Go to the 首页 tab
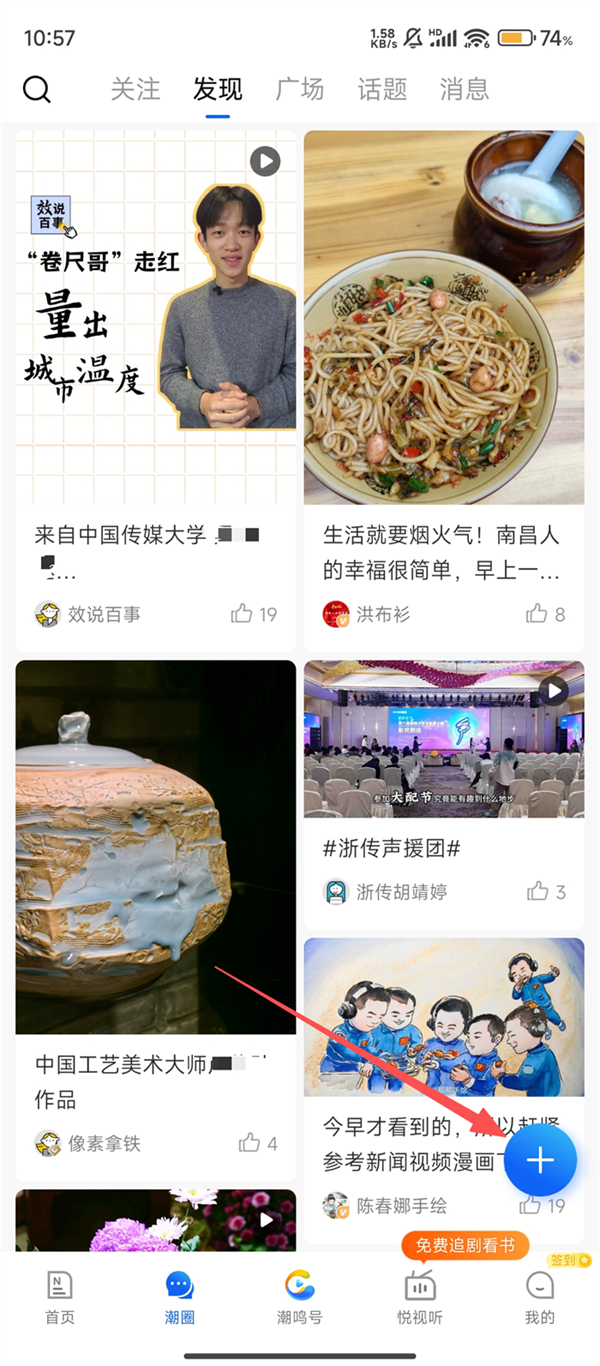This screenshot has height=1366, width=600. tap(60, 1297)
